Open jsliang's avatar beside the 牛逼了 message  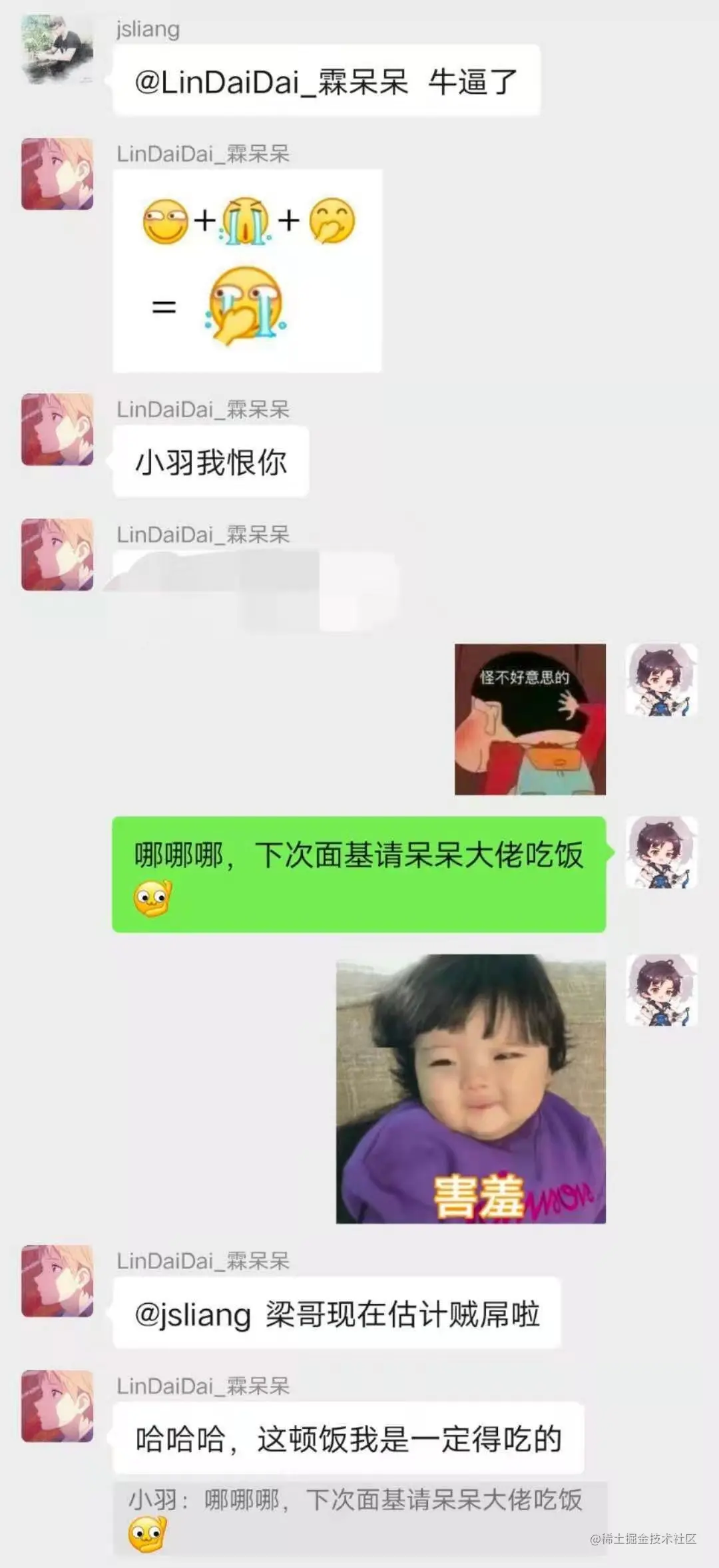tap(57, 50)
